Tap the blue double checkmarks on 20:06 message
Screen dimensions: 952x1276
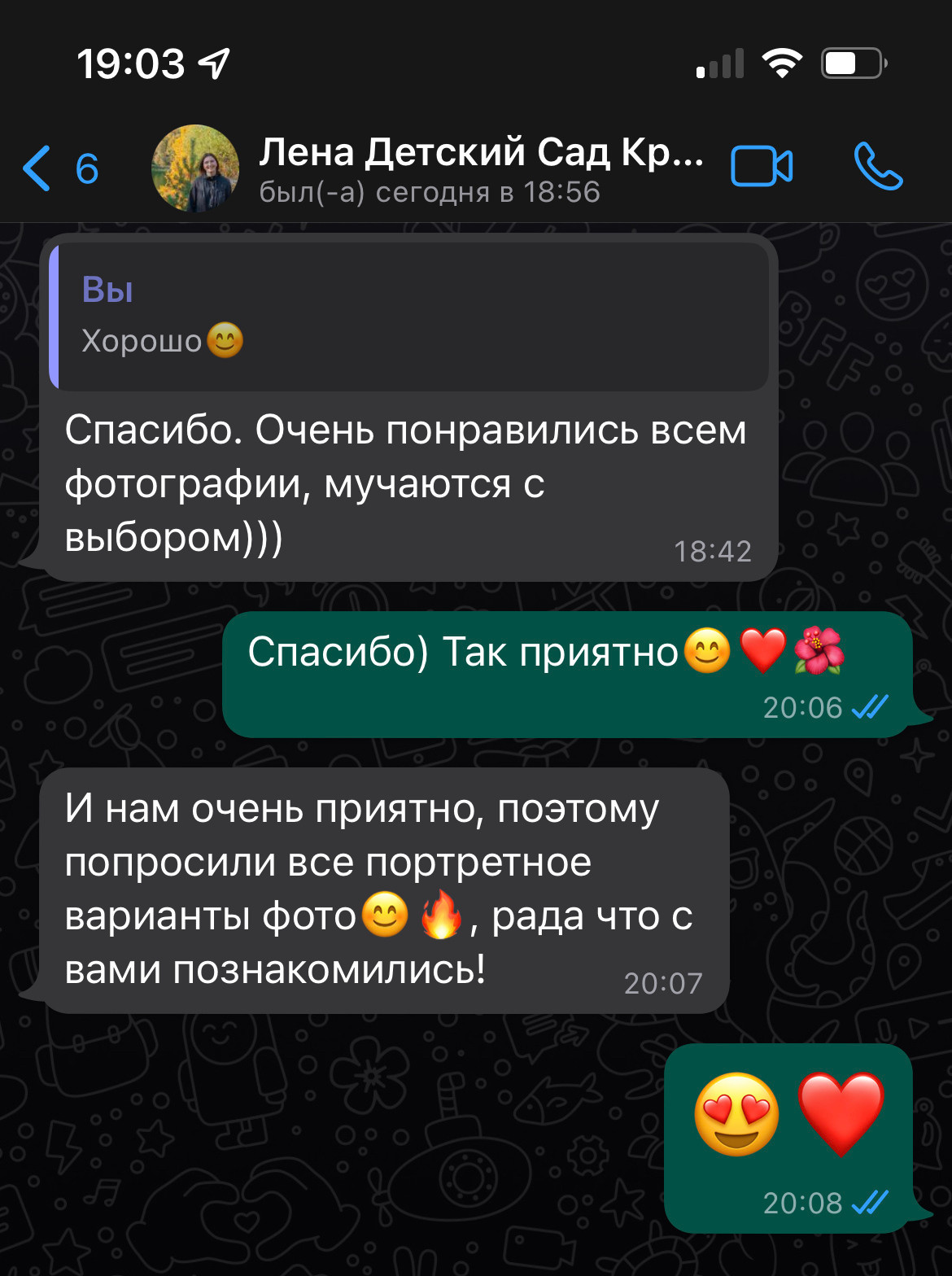(870, 707)
